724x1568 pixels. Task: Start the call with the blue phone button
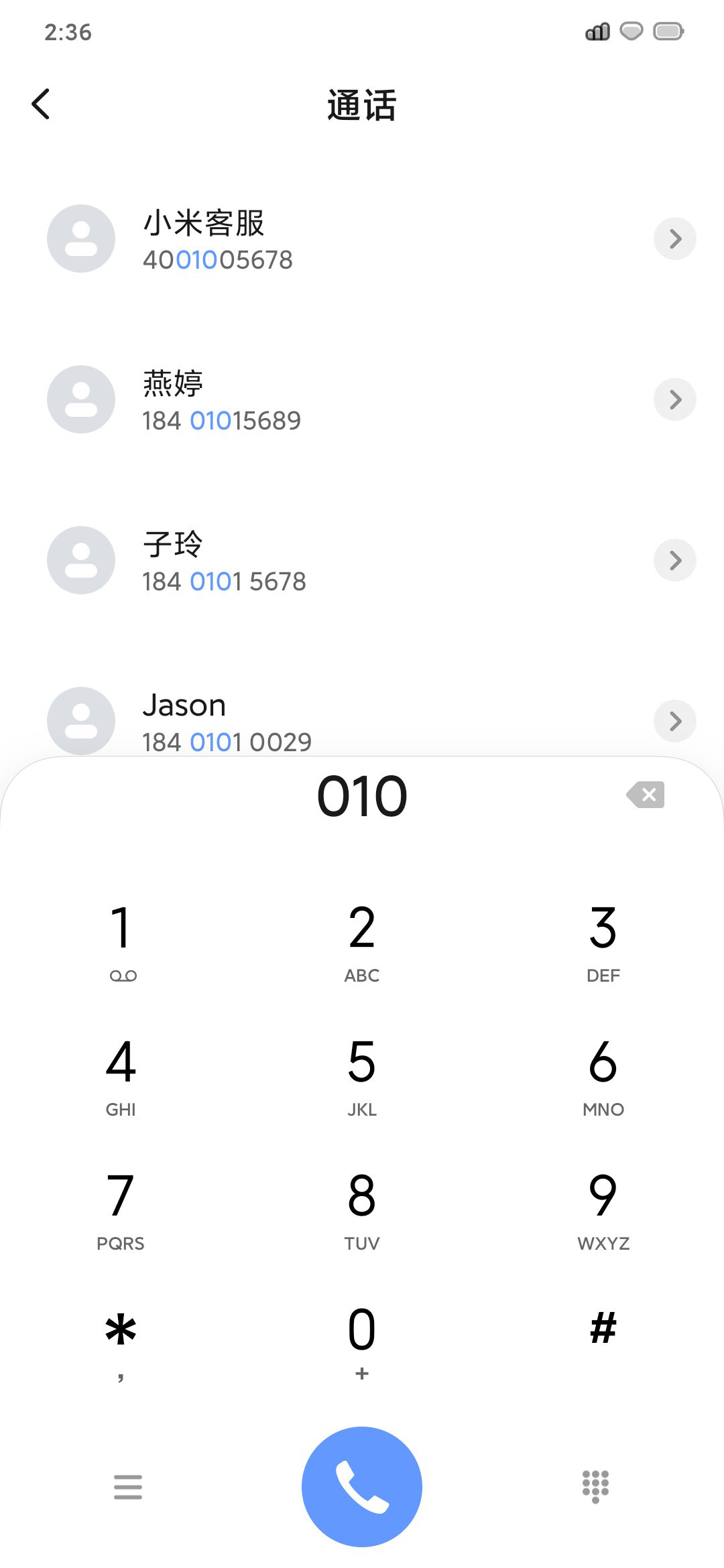coord(362,1487)
